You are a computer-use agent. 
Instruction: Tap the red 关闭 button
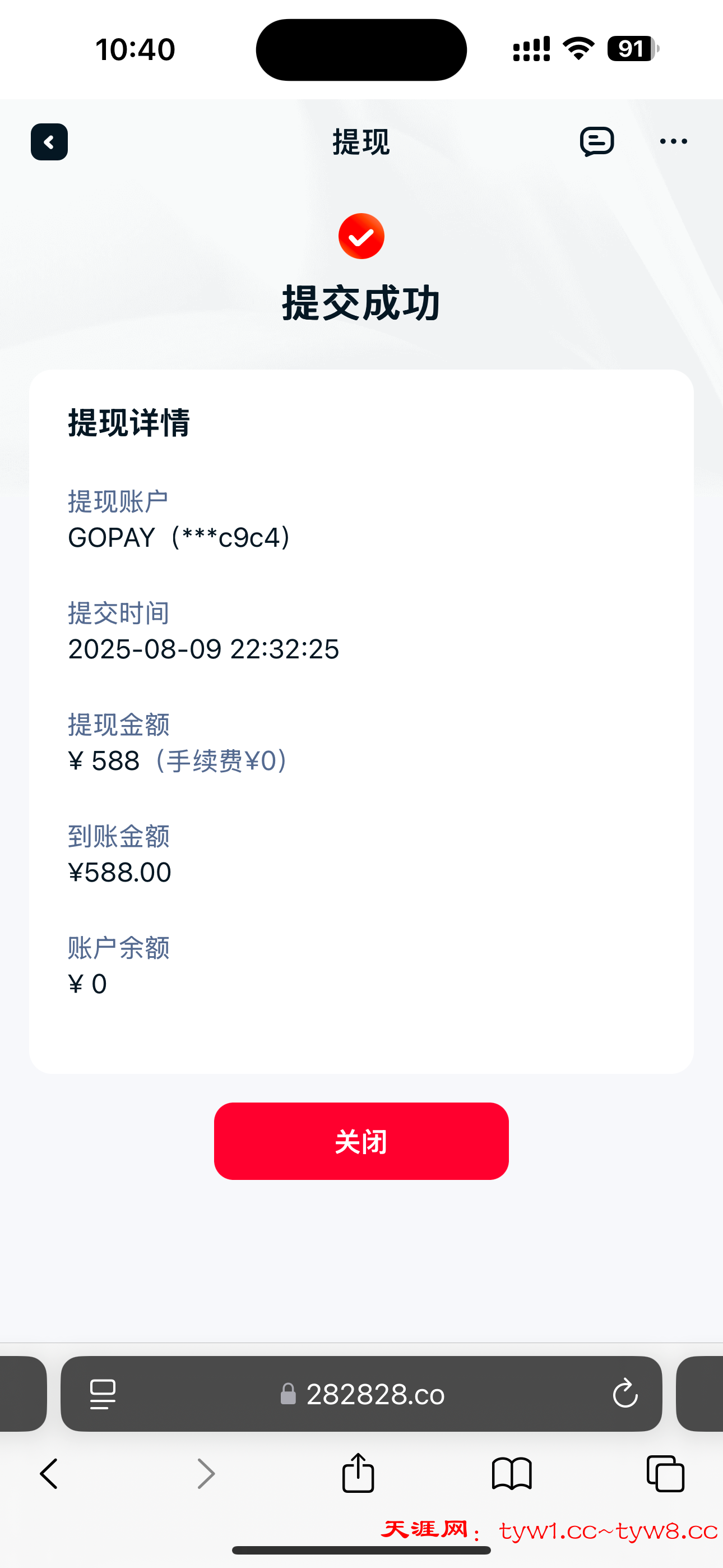coord(361,1141)
